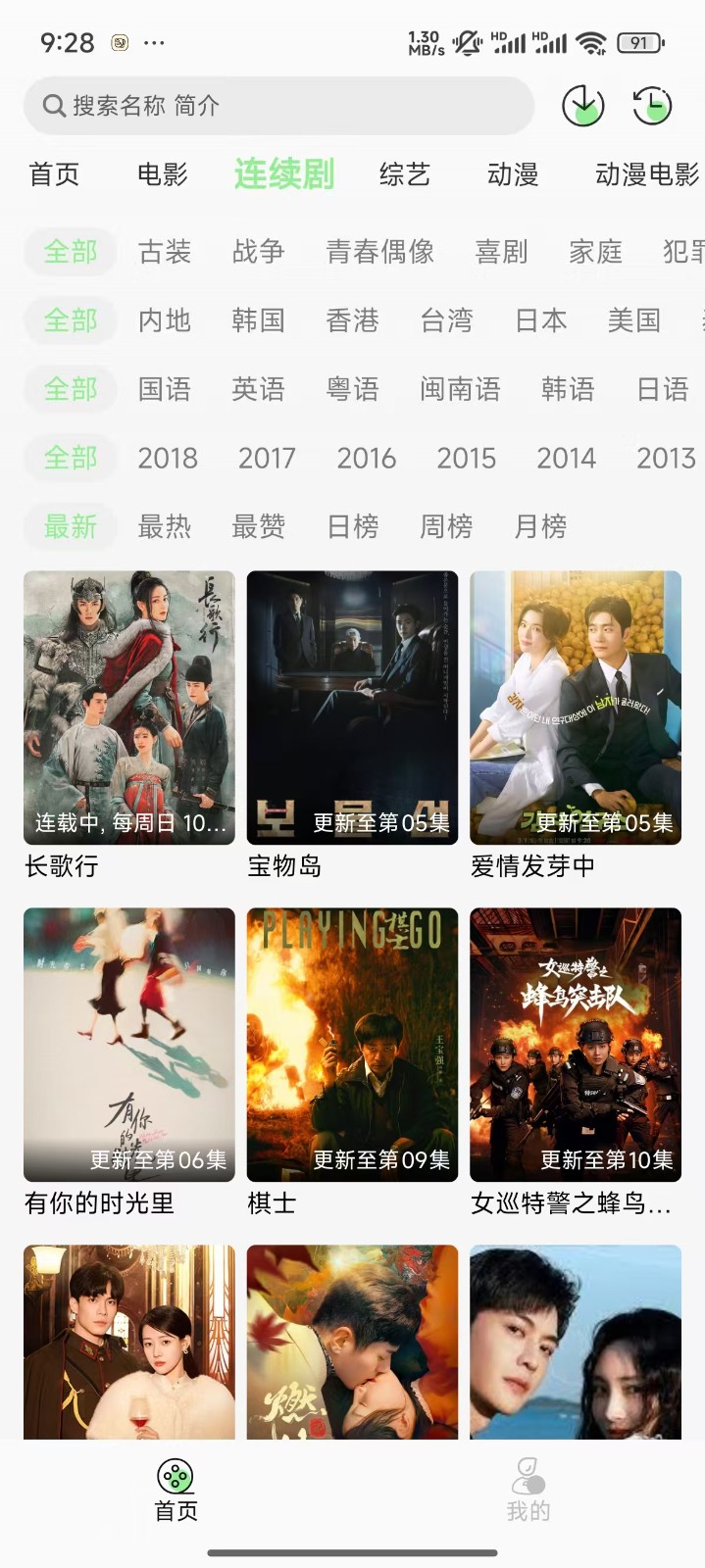Viewport: 705px width, 1568px height.
Task: Sort by 周榜 ranking
Action: pyautogui.click(x=446, y=526)
